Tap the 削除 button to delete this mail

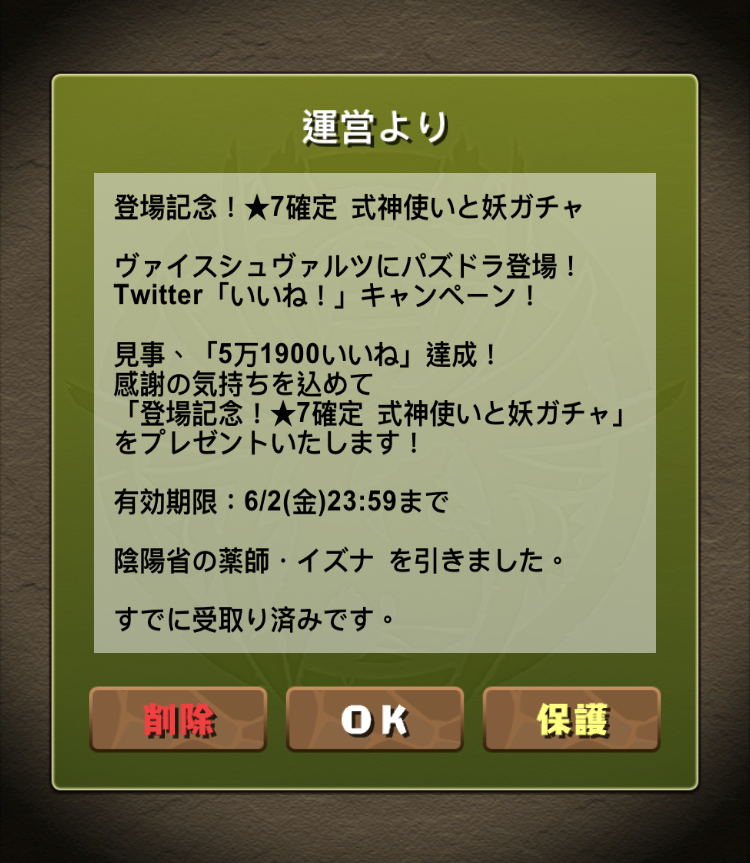pos(178,719)
